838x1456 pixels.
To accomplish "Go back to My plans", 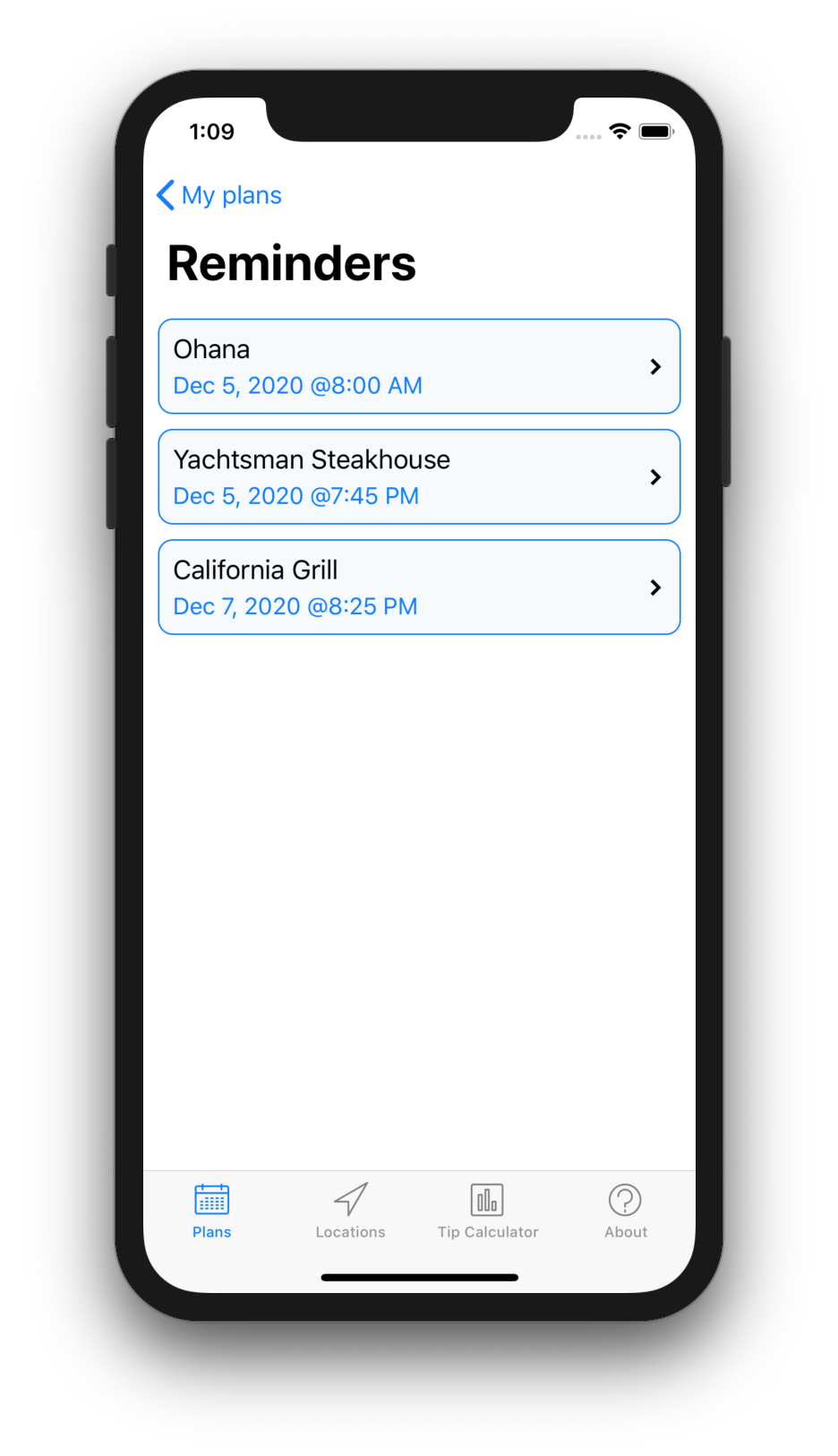I will [219, 195].
